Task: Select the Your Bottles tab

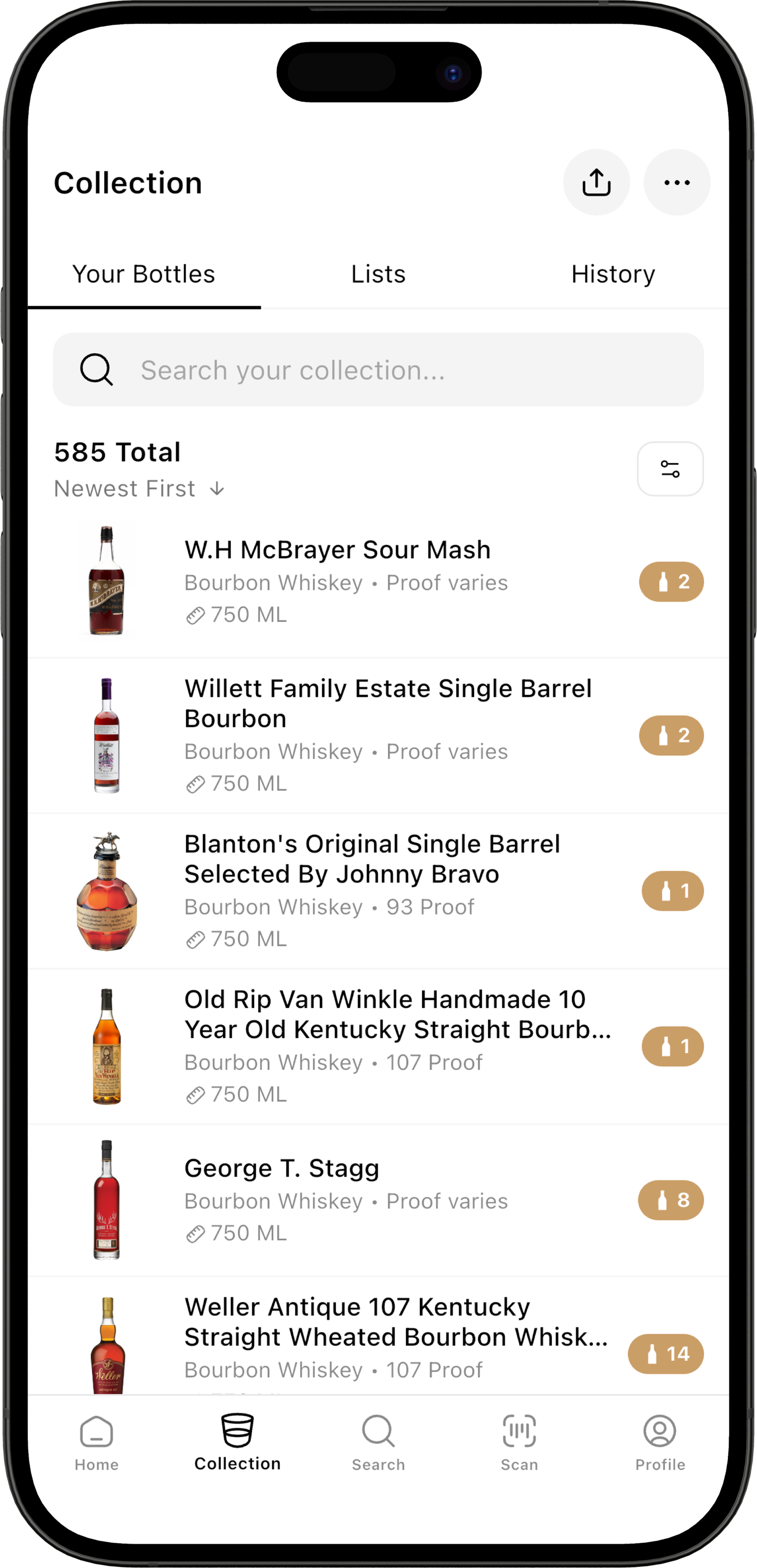Action: coord(143,273)
